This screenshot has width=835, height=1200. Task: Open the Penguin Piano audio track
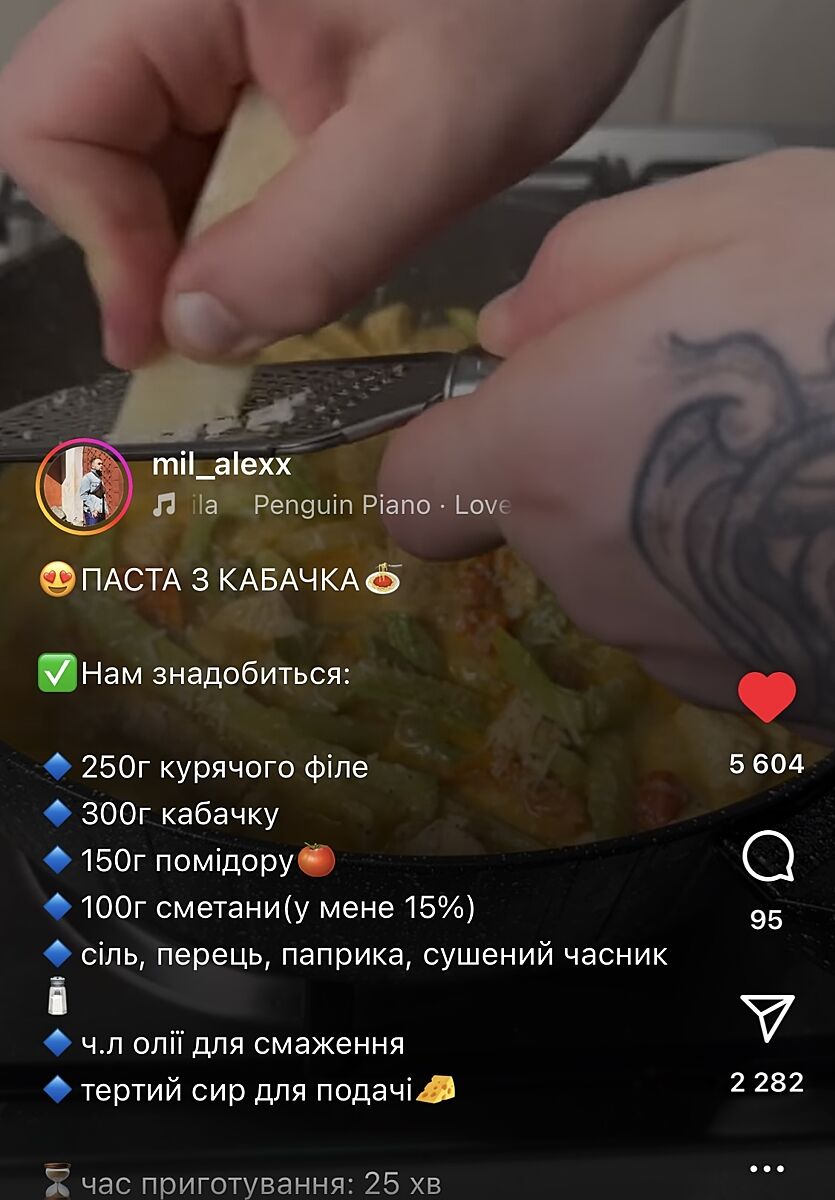pos(380,505)
